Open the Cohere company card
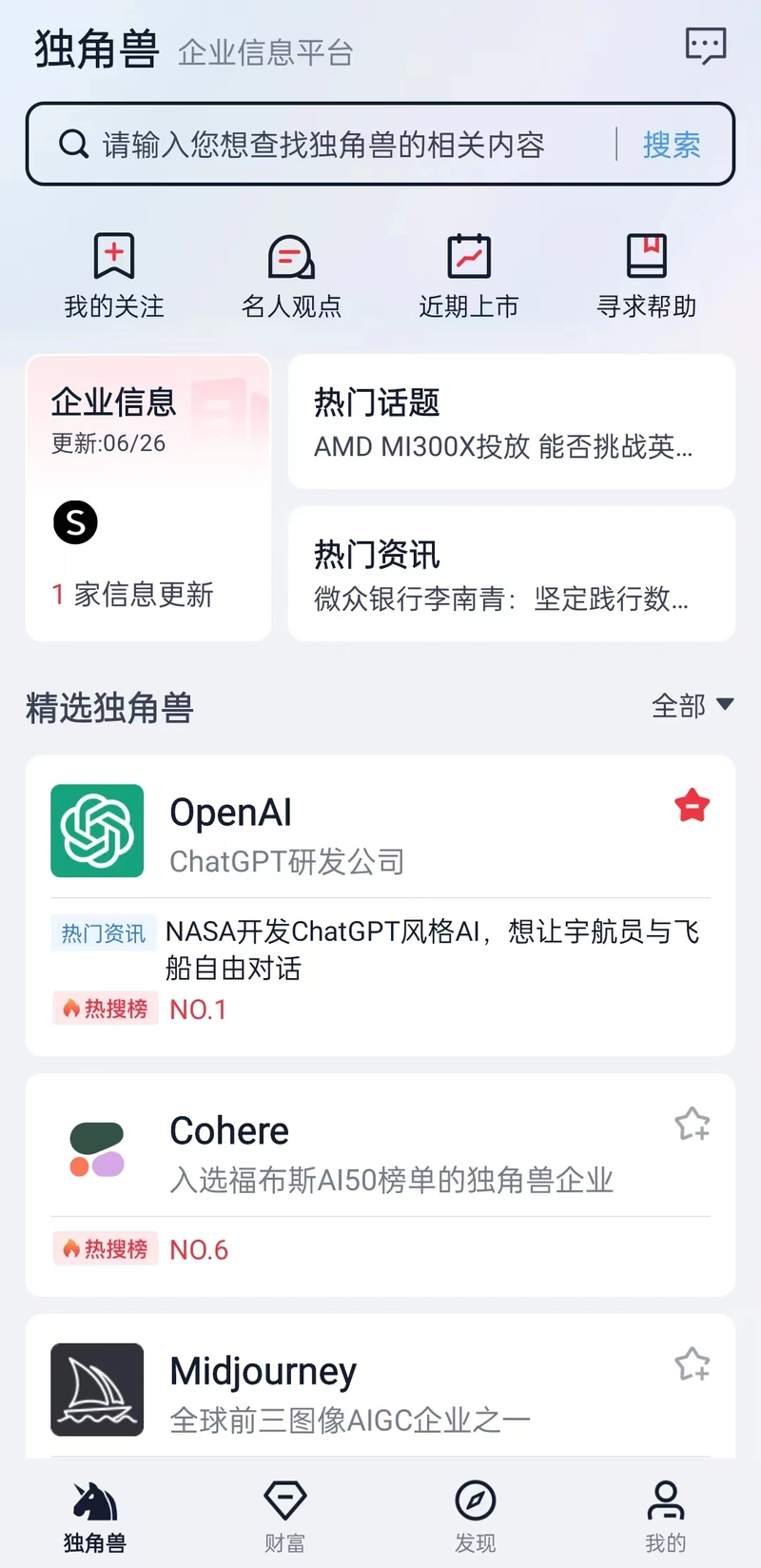 pyautogui.click(x=380, y=1185)
